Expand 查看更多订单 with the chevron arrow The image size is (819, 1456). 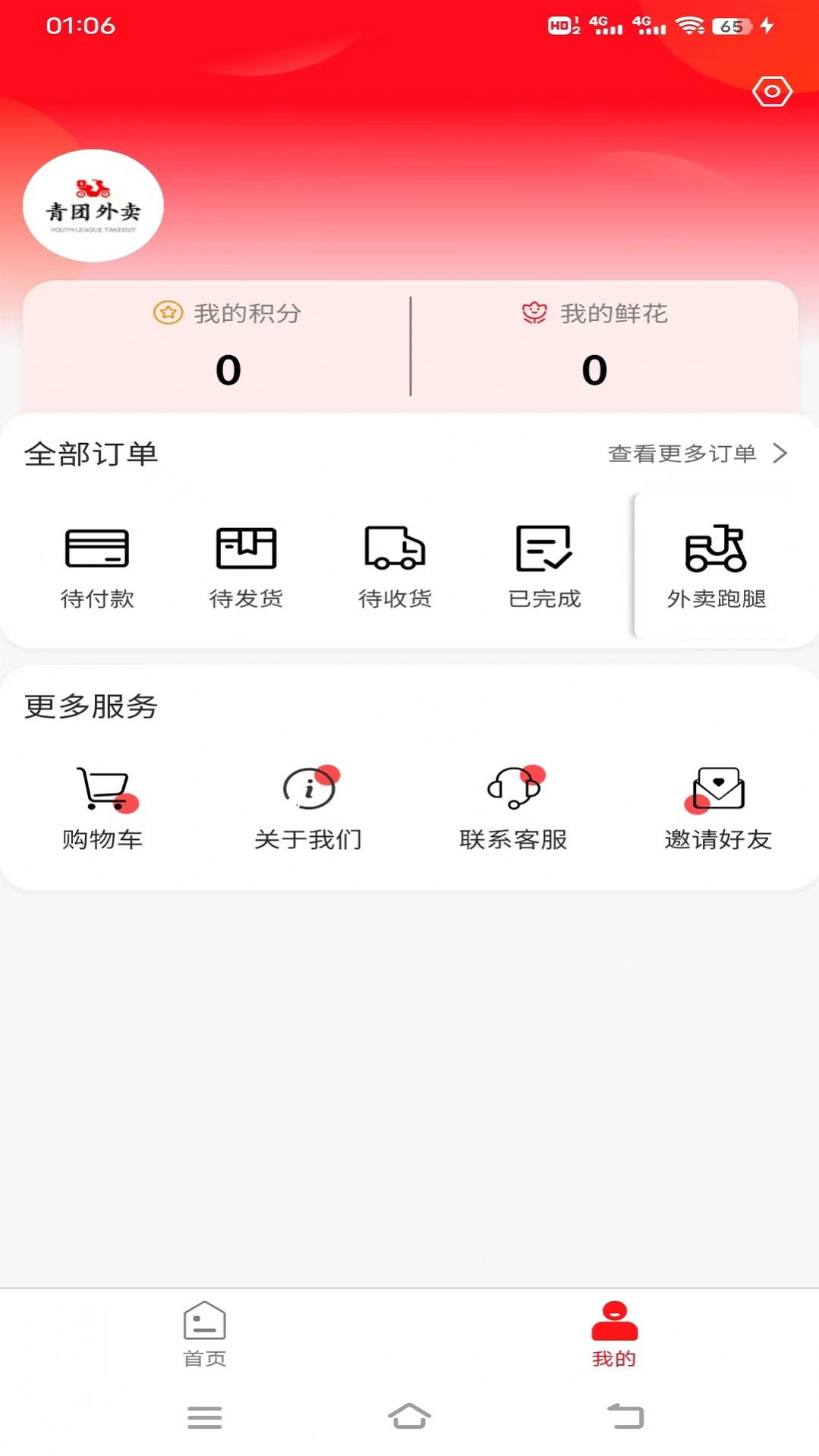[780, 454]
